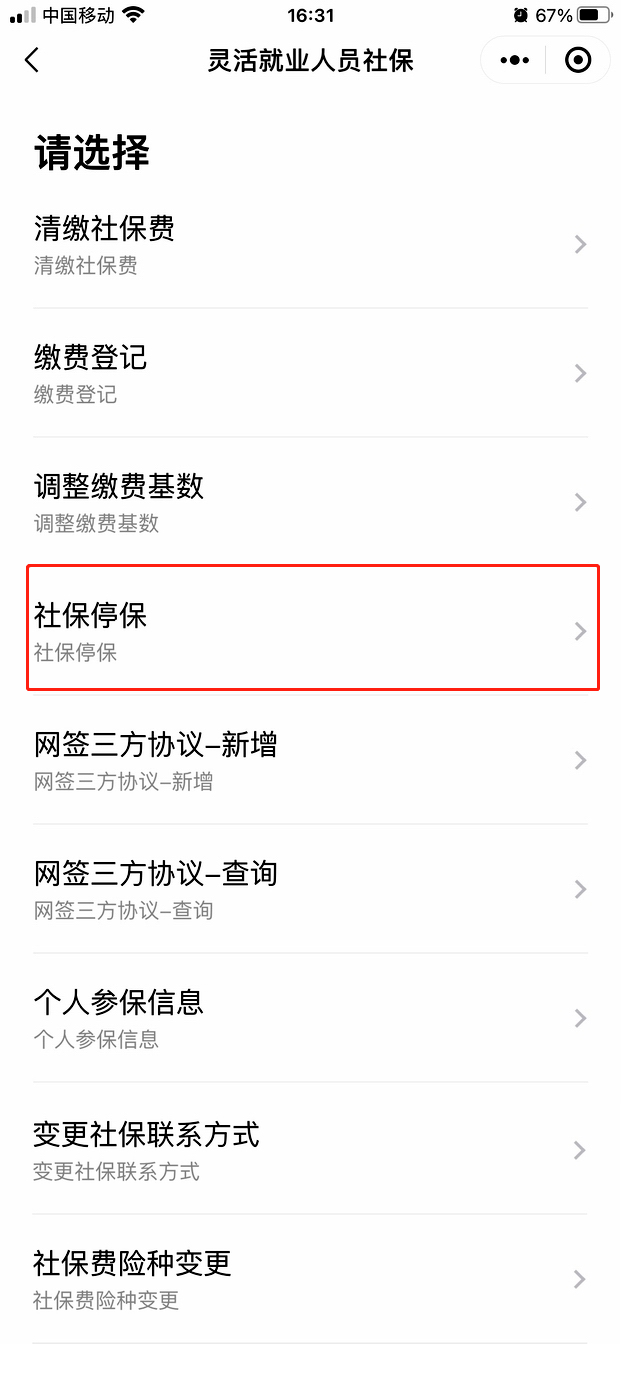Go back using the top-left arrow
Viewport: 627px width, 1392px height.
click(32, 60)
